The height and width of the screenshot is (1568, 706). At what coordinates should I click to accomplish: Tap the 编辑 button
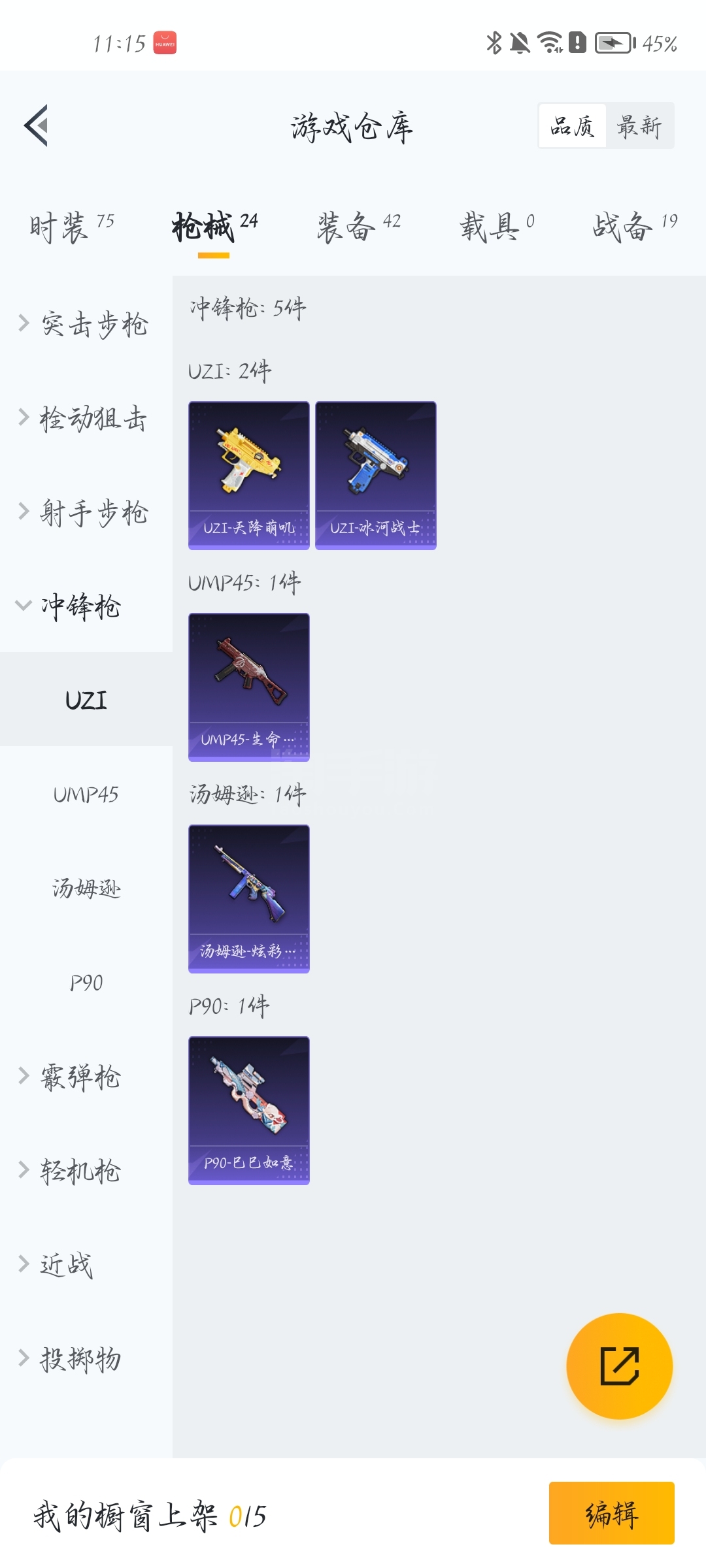pos(612,1513)
